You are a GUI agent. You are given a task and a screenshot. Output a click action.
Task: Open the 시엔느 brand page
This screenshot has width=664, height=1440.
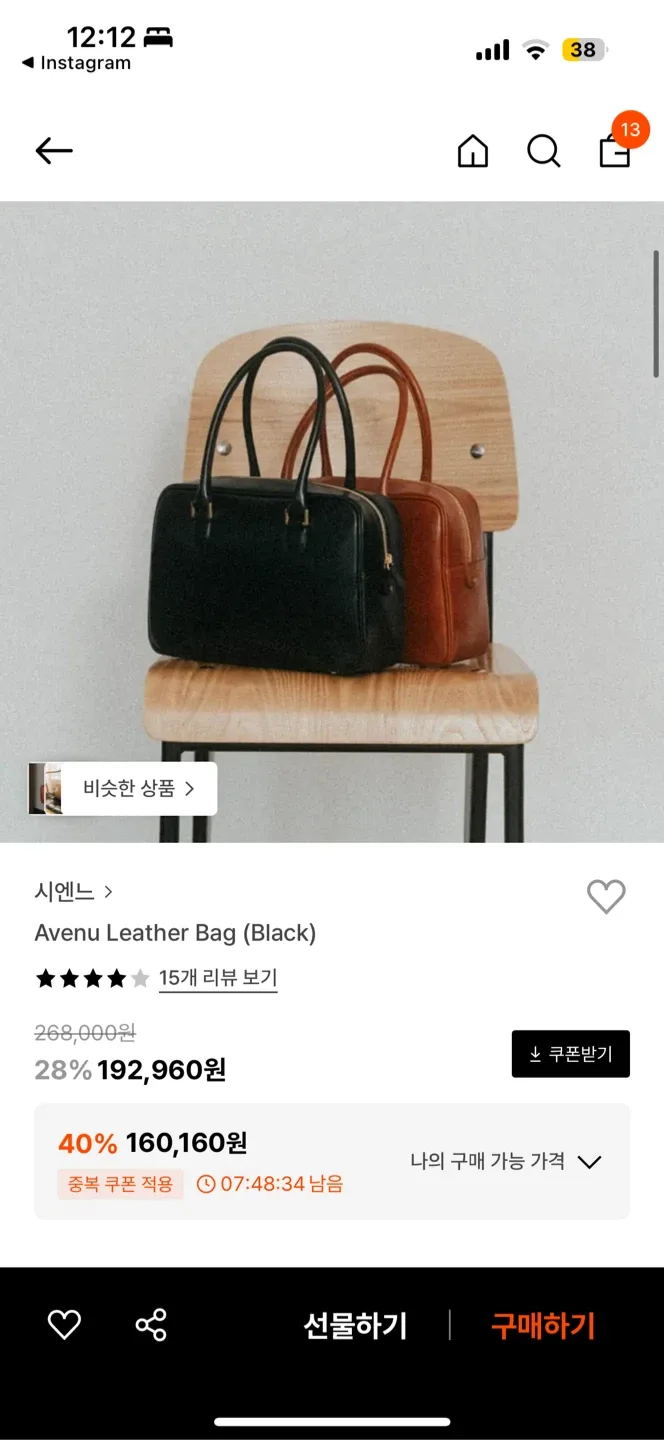[x=74, y=891]
